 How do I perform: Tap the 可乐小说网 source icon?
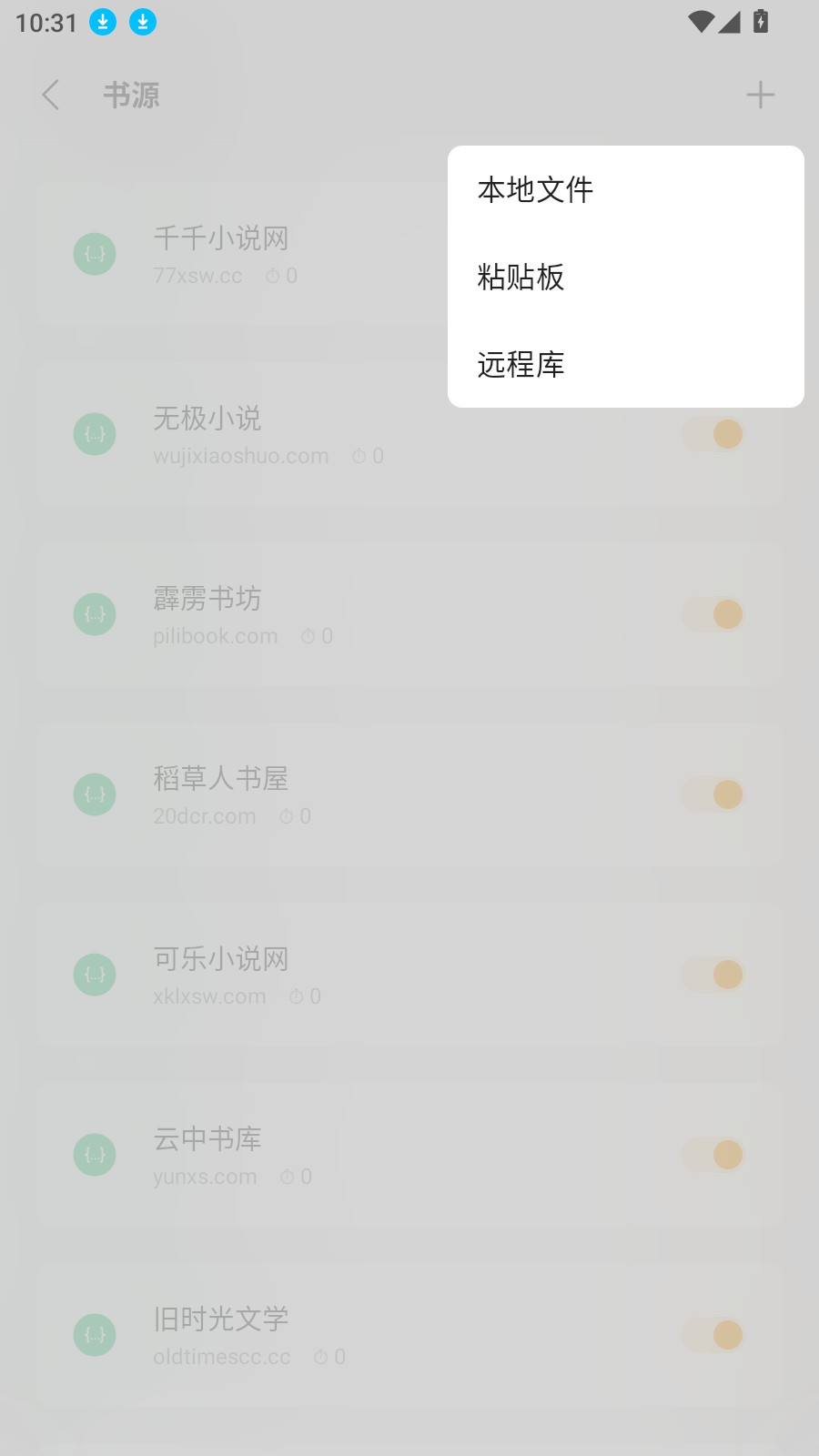[94, 974]
